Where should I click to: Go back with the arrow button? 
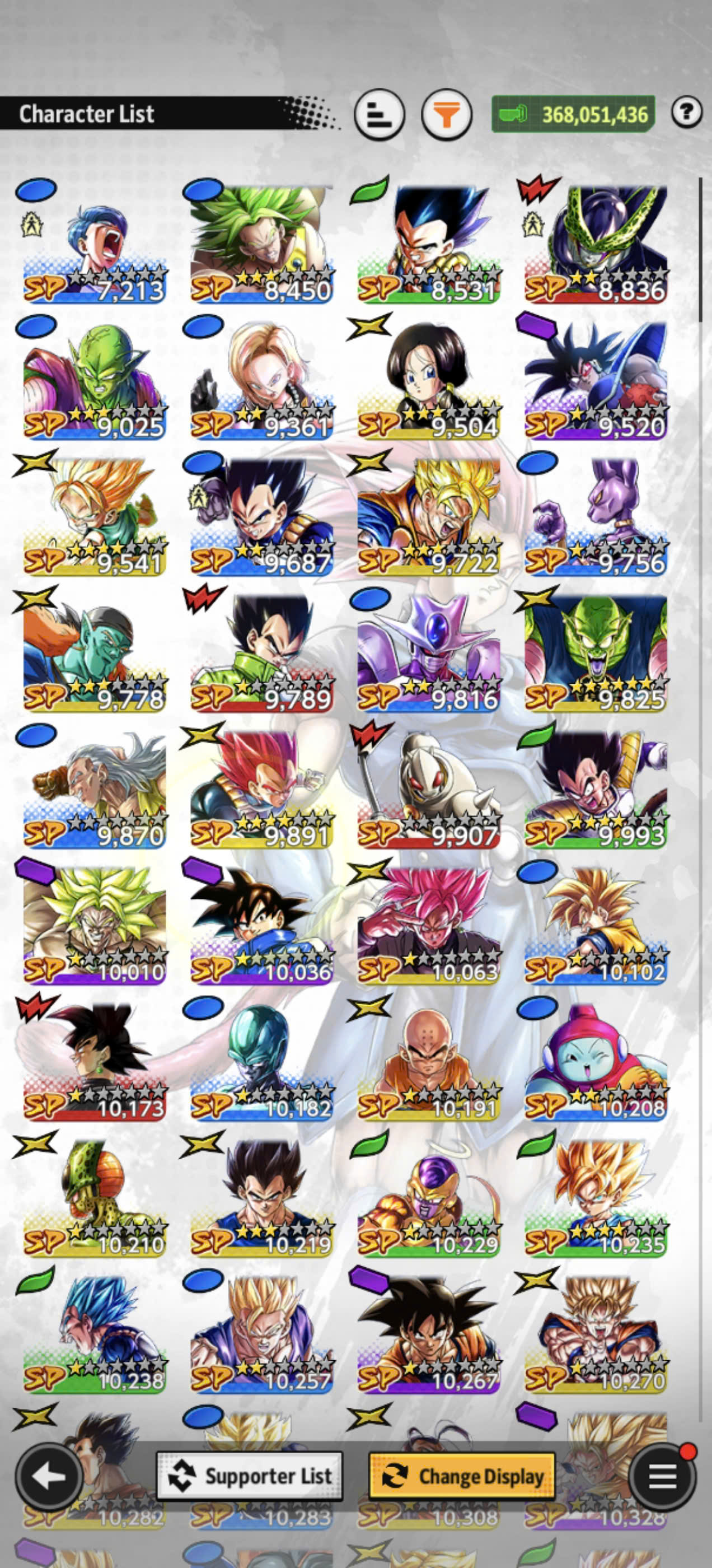point(49,1477)
